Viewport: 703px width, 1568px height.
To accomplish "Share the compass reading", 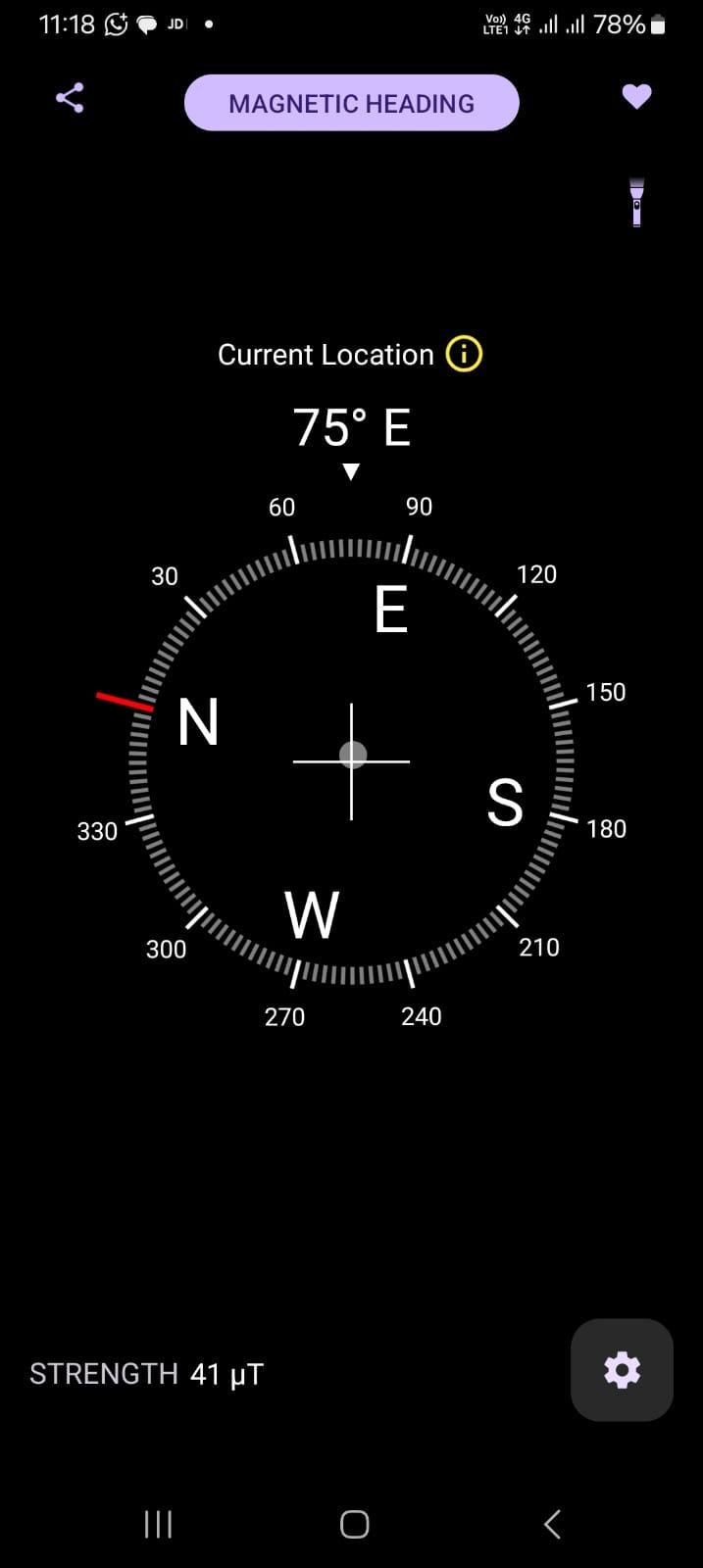I will [70, 98].
